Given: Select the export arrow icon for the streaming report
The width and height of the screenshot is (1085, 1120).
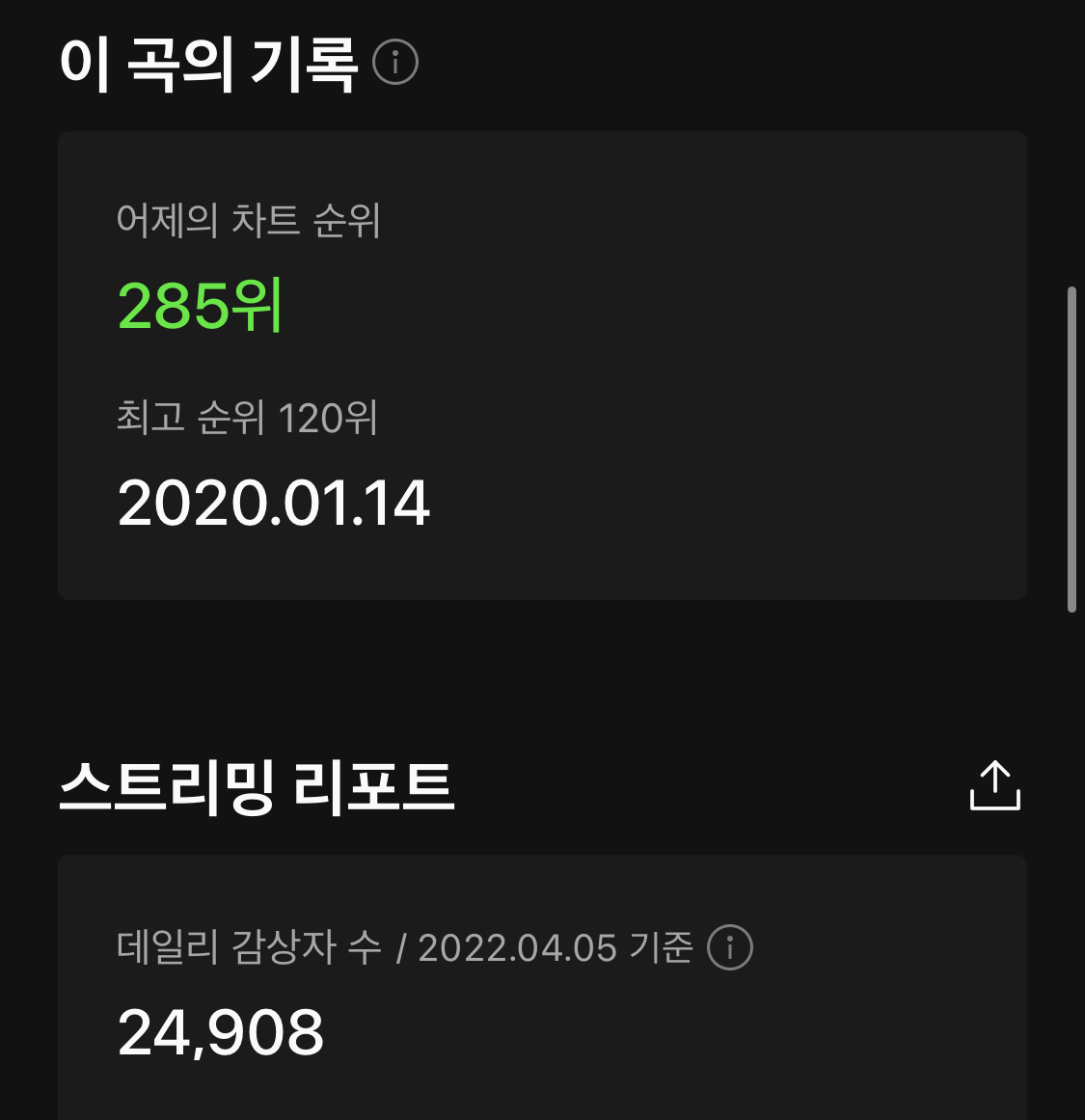Looking at the screenshot, I should click(x=994, y=783).
